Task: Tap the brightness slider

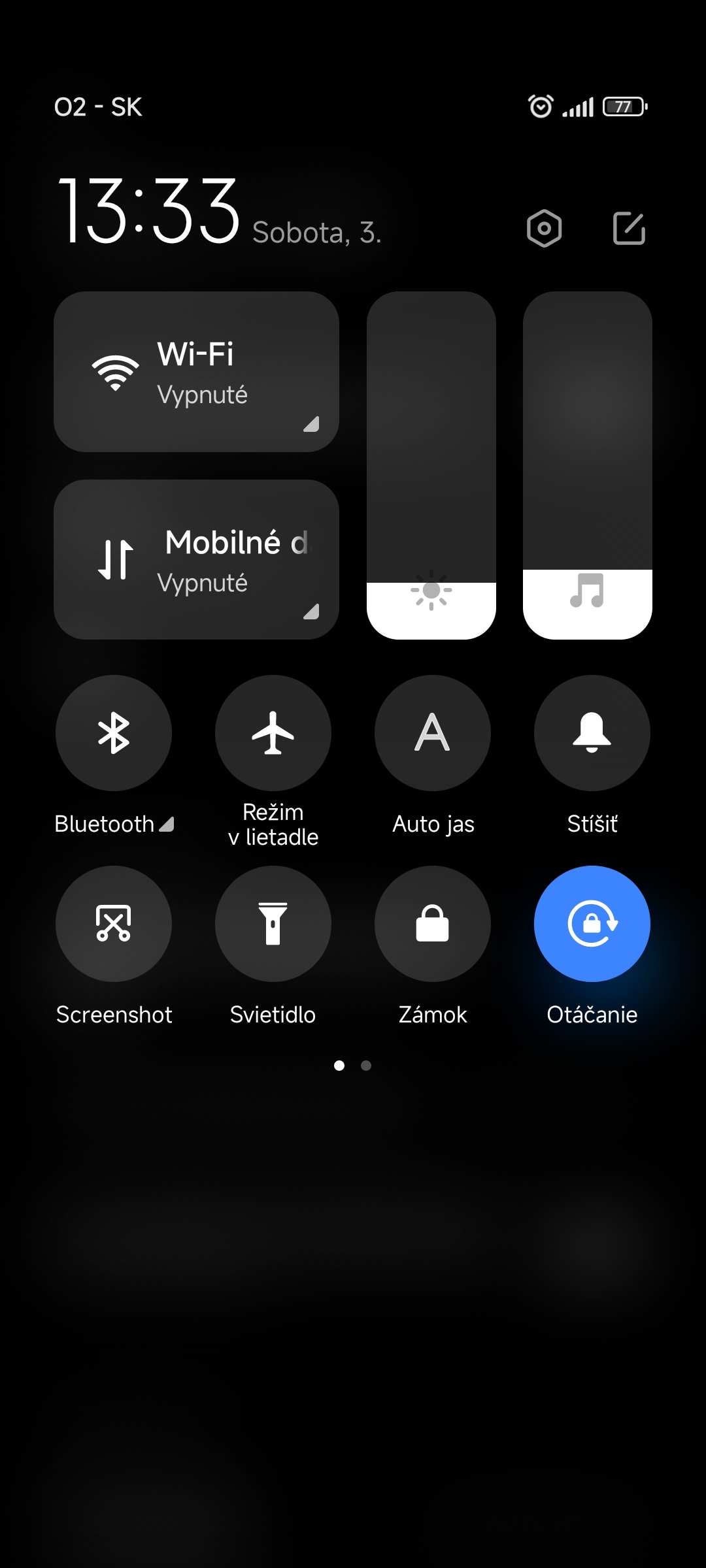Action: click(431, 465)
